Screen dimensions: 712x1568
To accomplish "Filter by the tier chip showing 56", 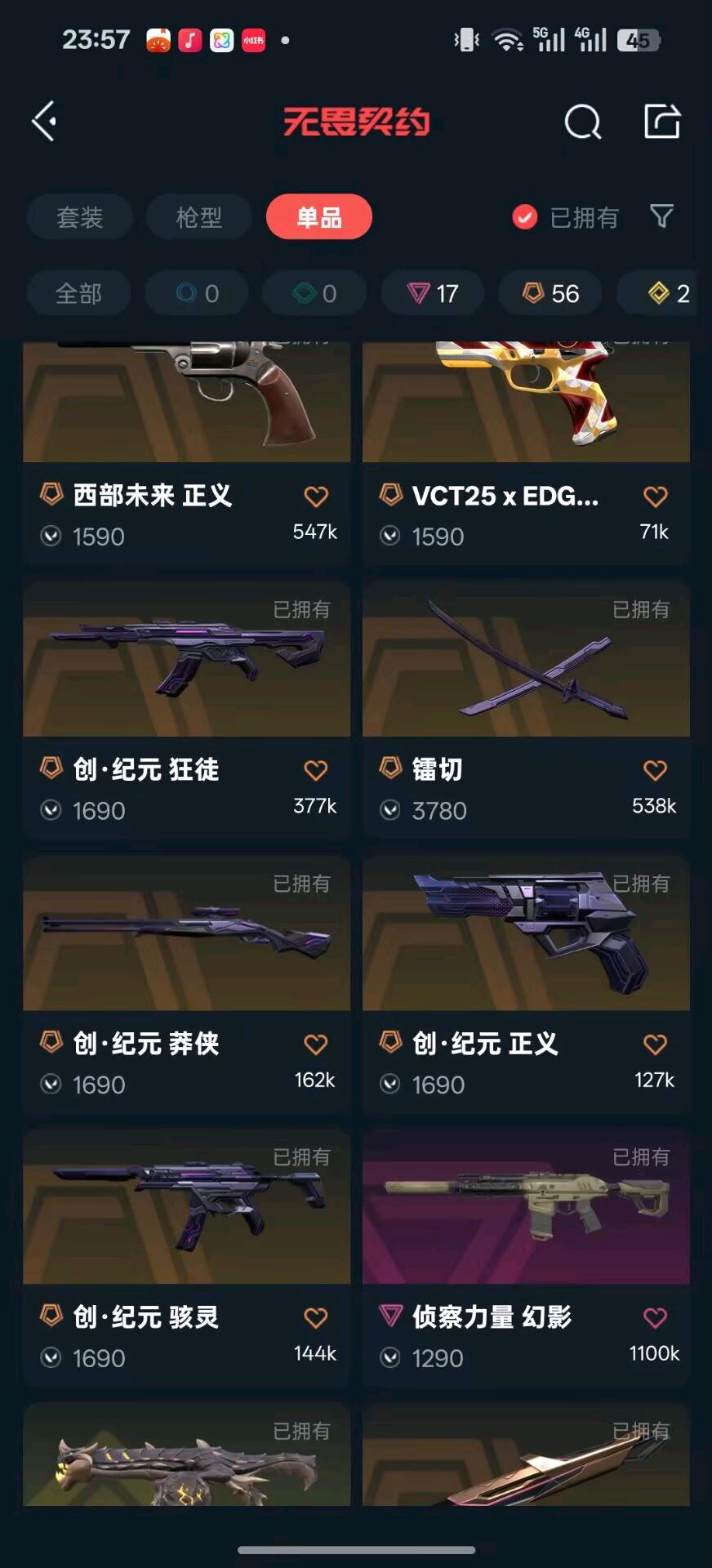I will click(551, 293).
